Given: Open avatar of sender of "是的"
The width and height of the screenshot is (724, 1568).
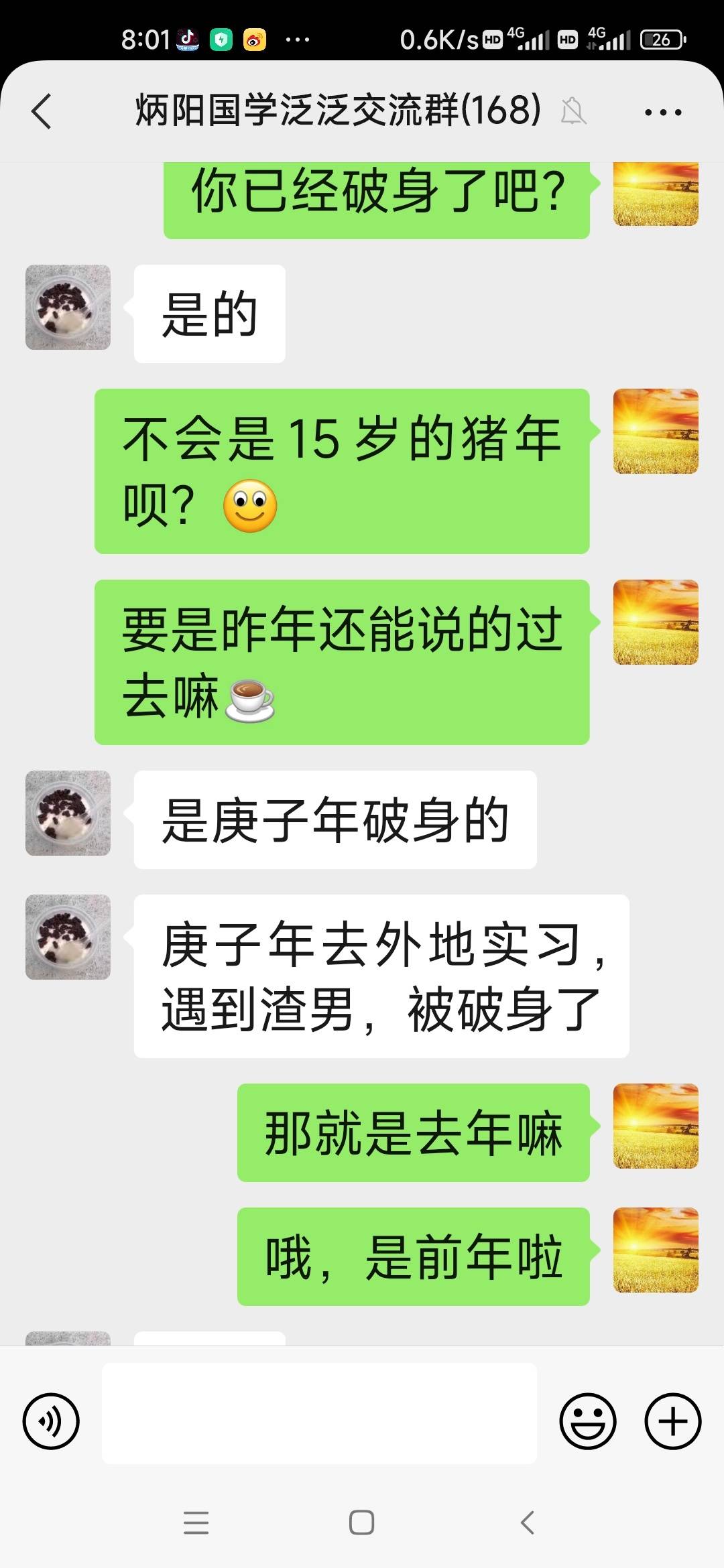Looking at the screenshot, I should 68,307.
